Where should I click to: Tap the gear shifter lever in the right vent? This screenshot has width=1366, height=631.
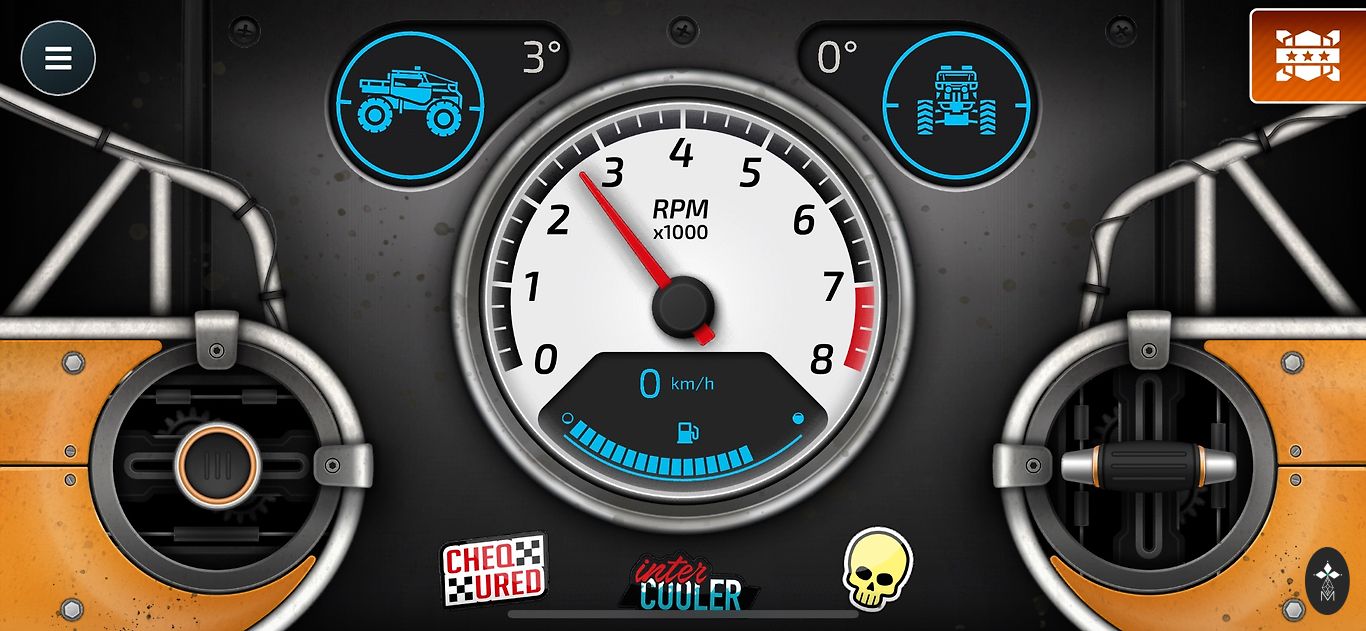point(1147,466)
